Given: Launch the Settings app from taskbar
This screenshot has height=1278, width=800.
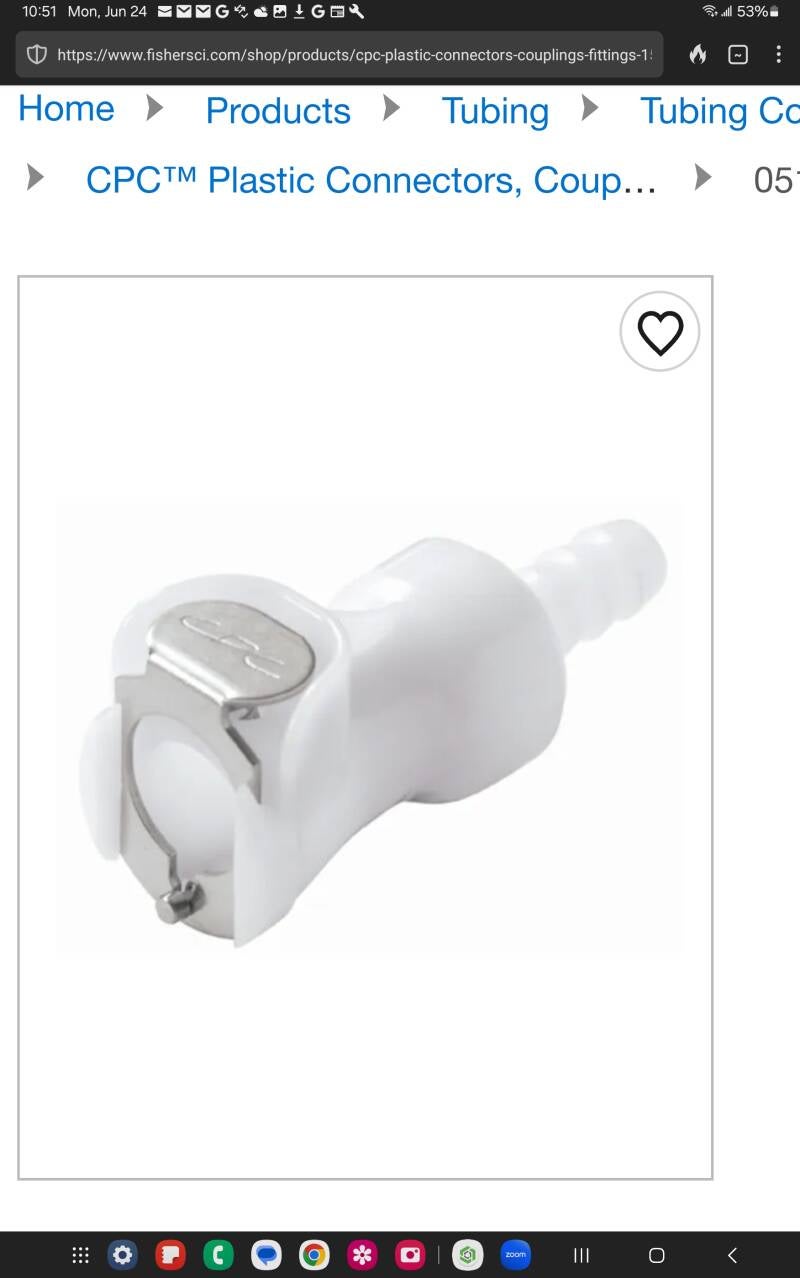Looking at the screenshot, I should click(x=122, y=1255).
